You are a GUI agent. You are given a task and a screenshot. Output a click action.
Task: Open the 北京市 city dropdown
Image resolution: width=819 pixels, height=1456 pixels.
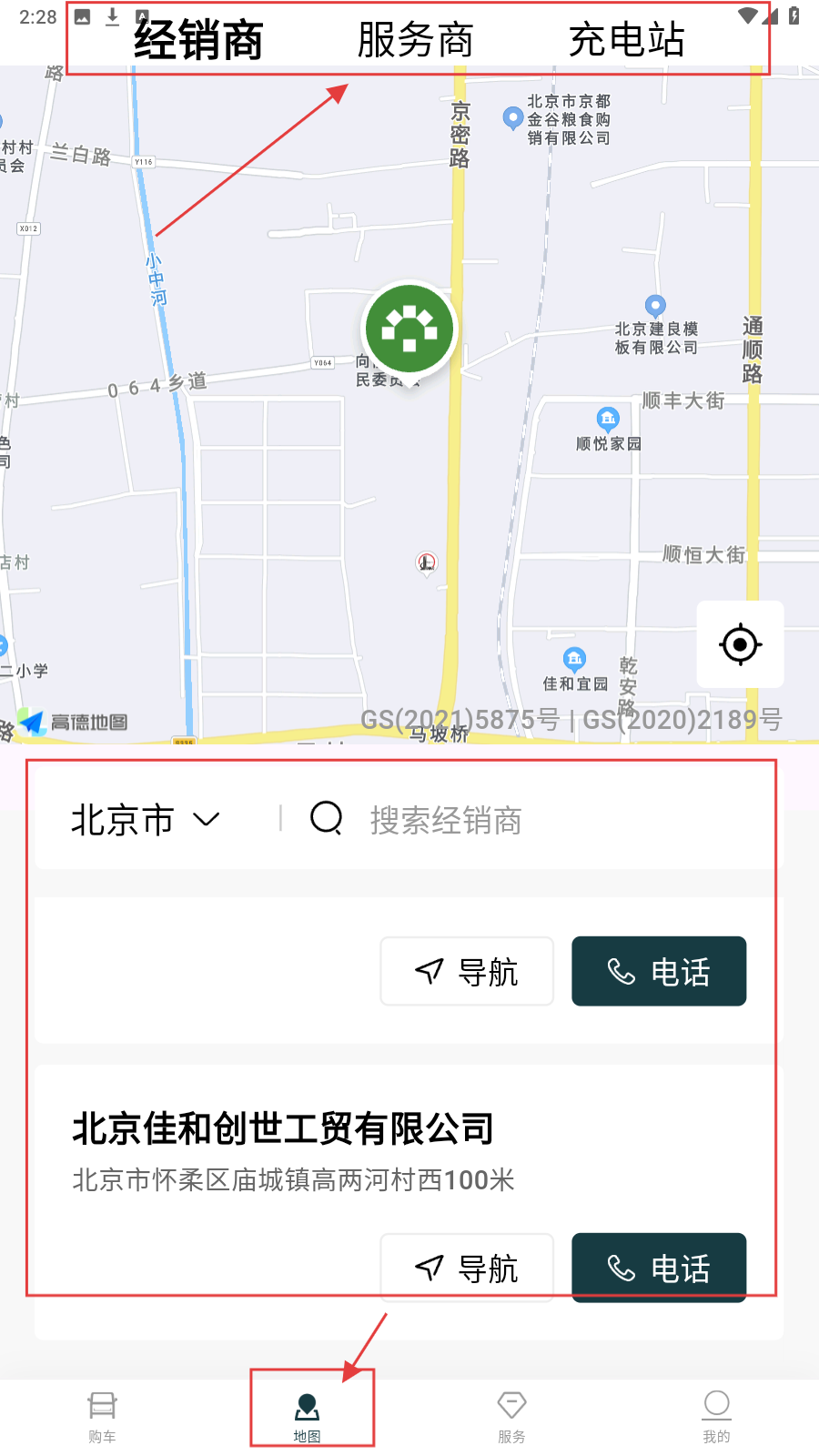146,820
